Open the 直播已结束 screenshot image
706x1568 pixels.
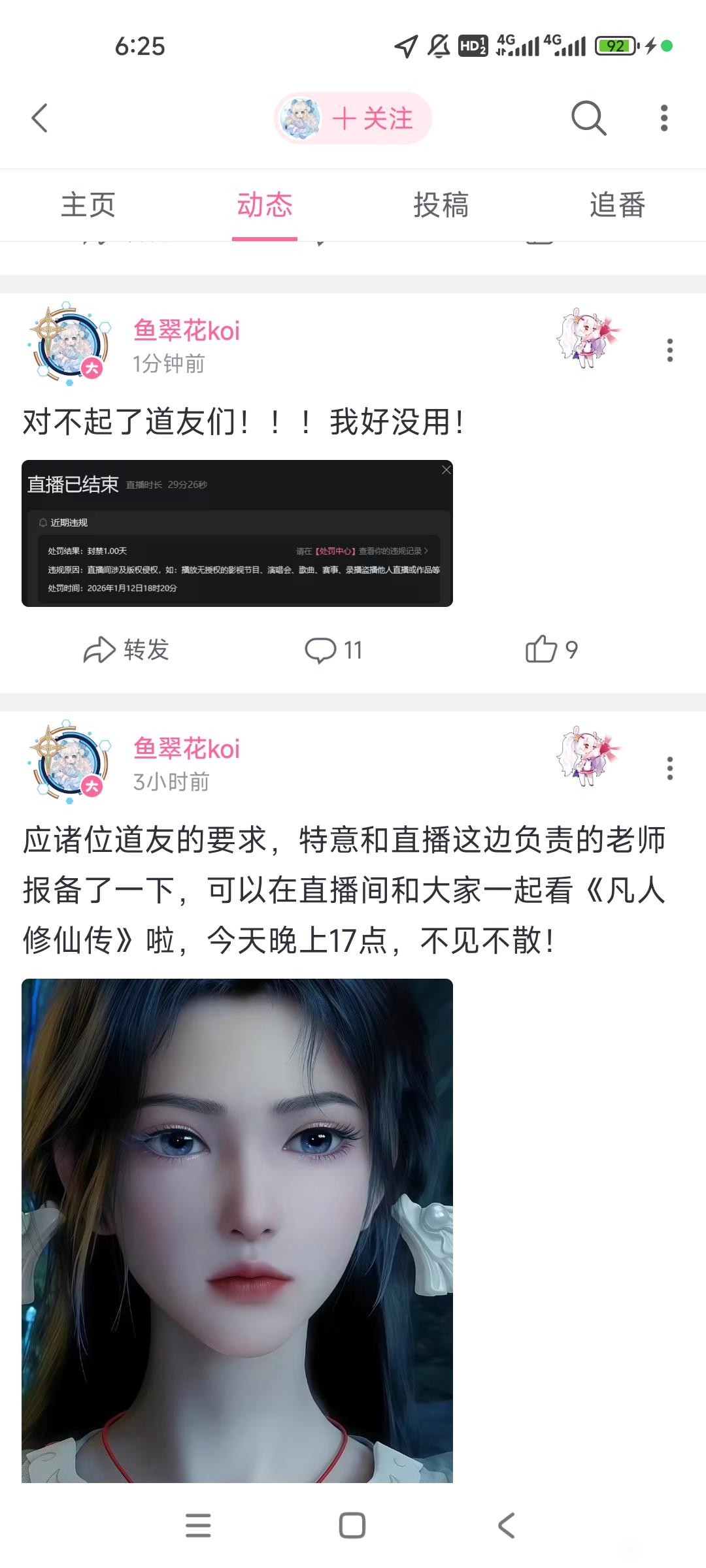pos(237,533)
